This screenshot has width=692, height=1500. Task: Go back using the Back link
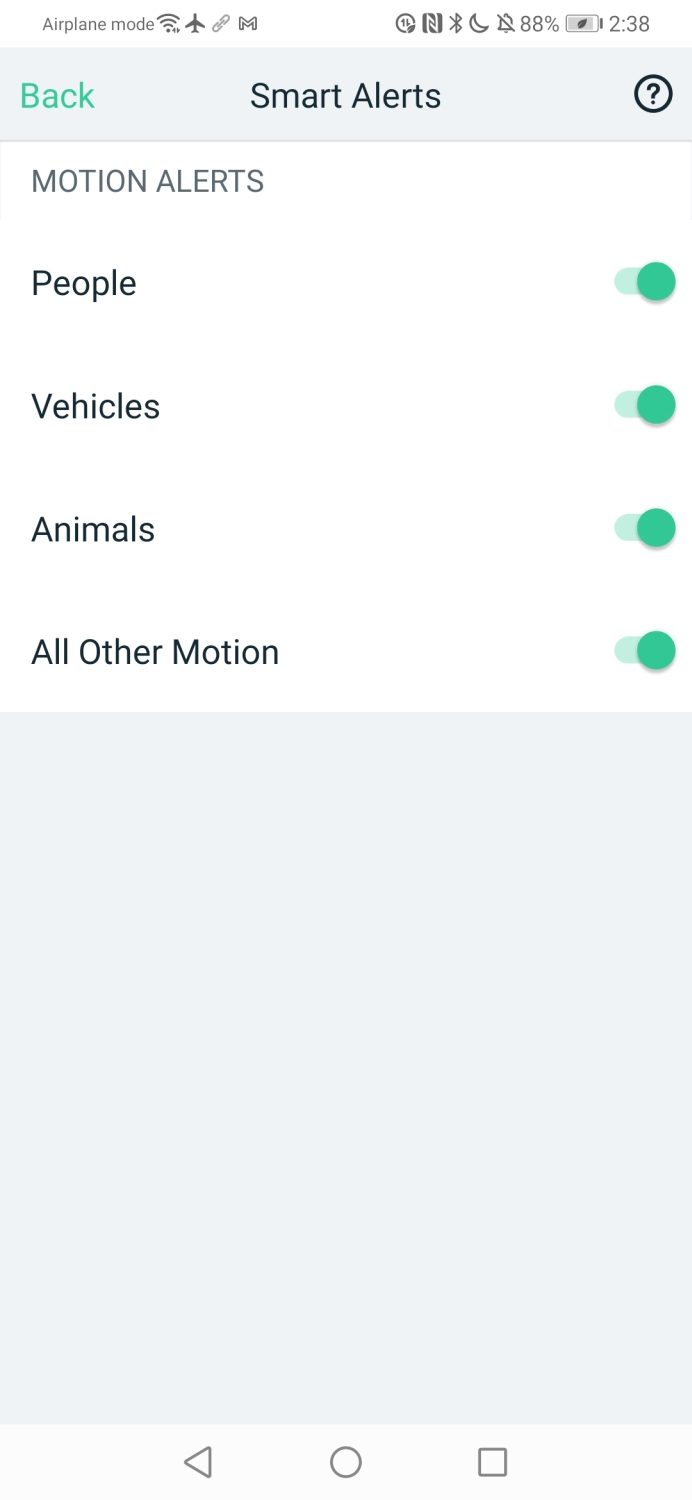tap(57, 96)
